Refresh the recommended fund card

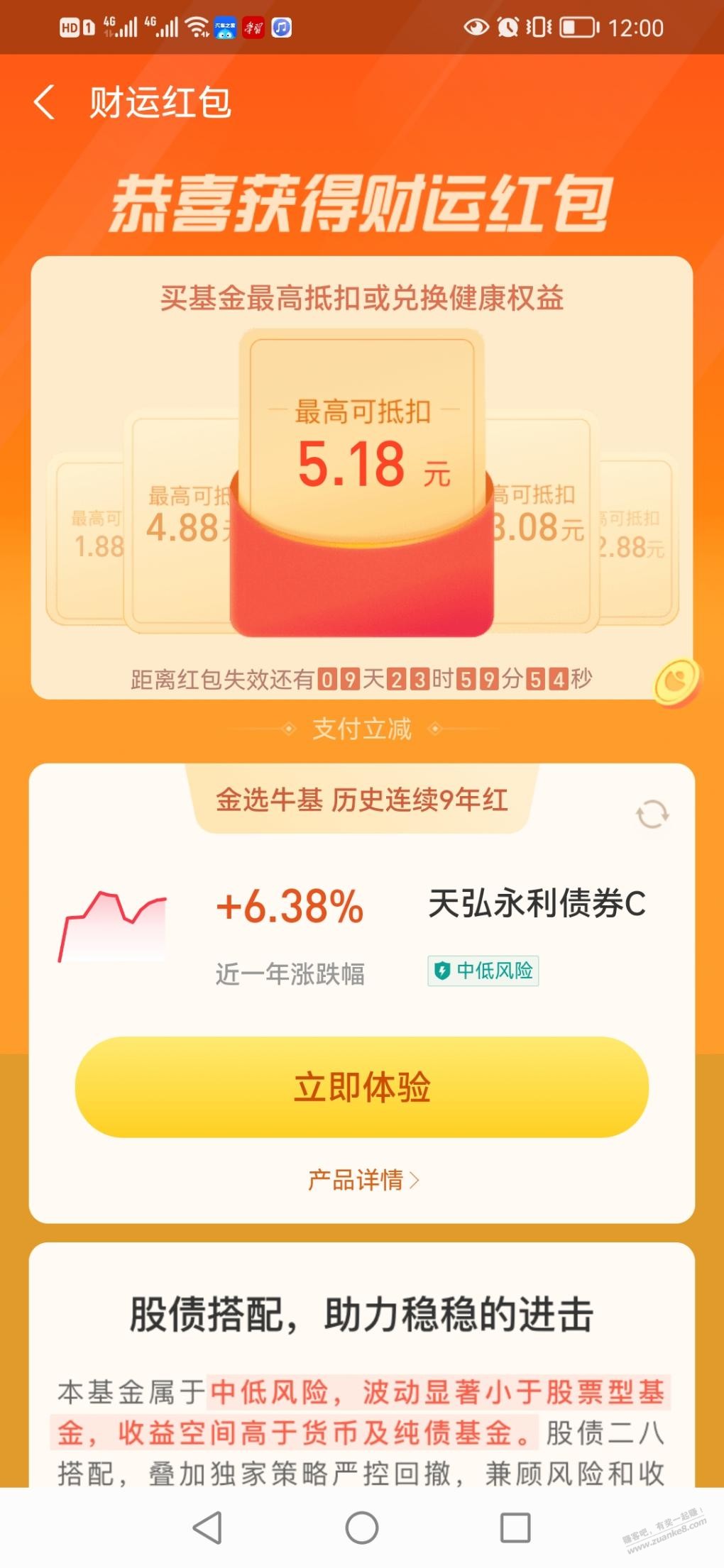(652, 814)
